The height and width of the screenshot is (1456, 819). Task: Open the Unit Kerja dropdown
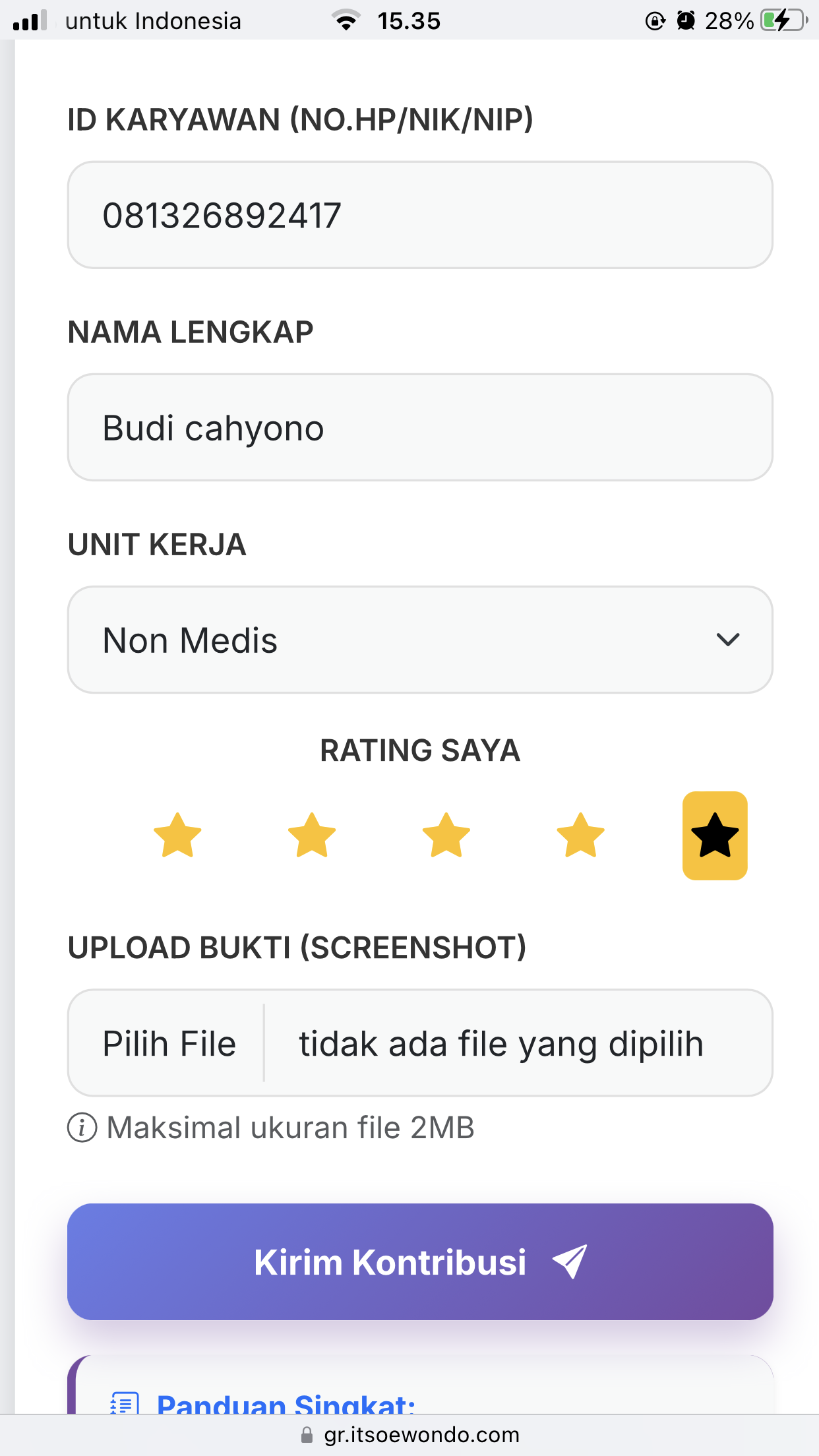click(x=419, y=640)
